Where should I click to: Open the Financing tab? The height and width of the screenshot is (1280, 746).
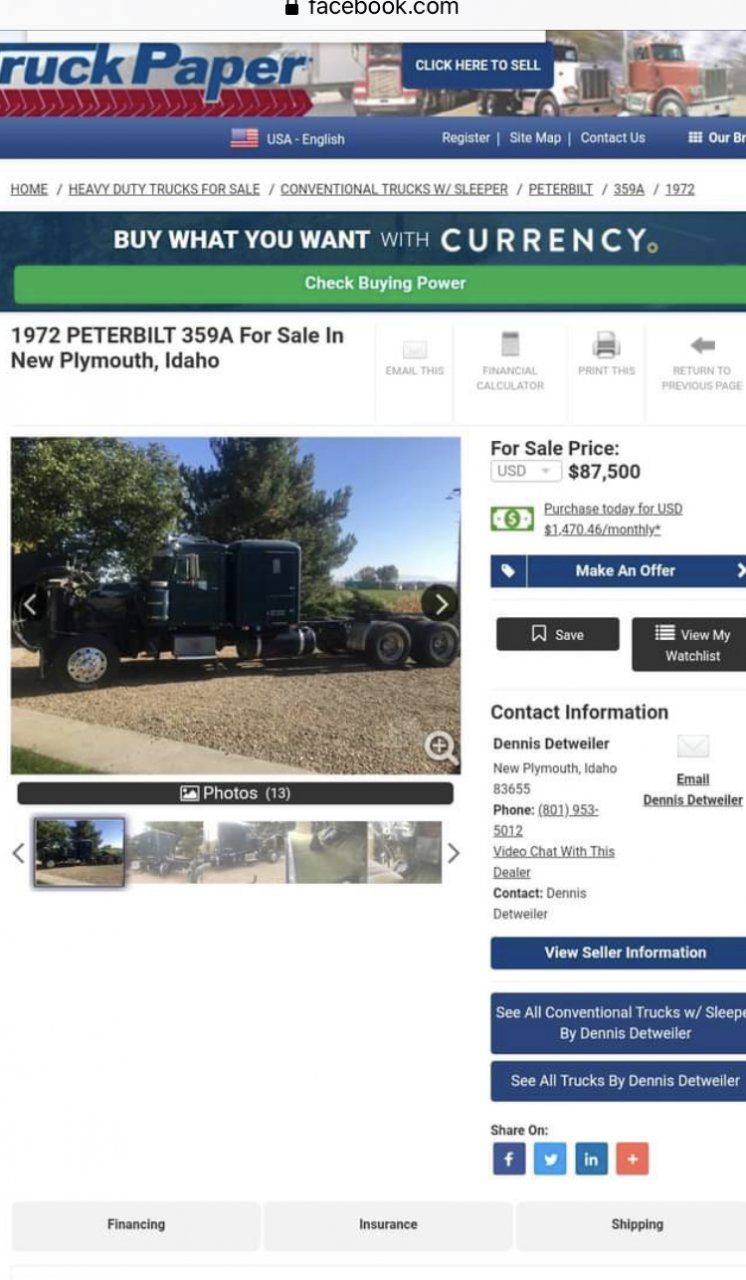[x=136, y=1224]
